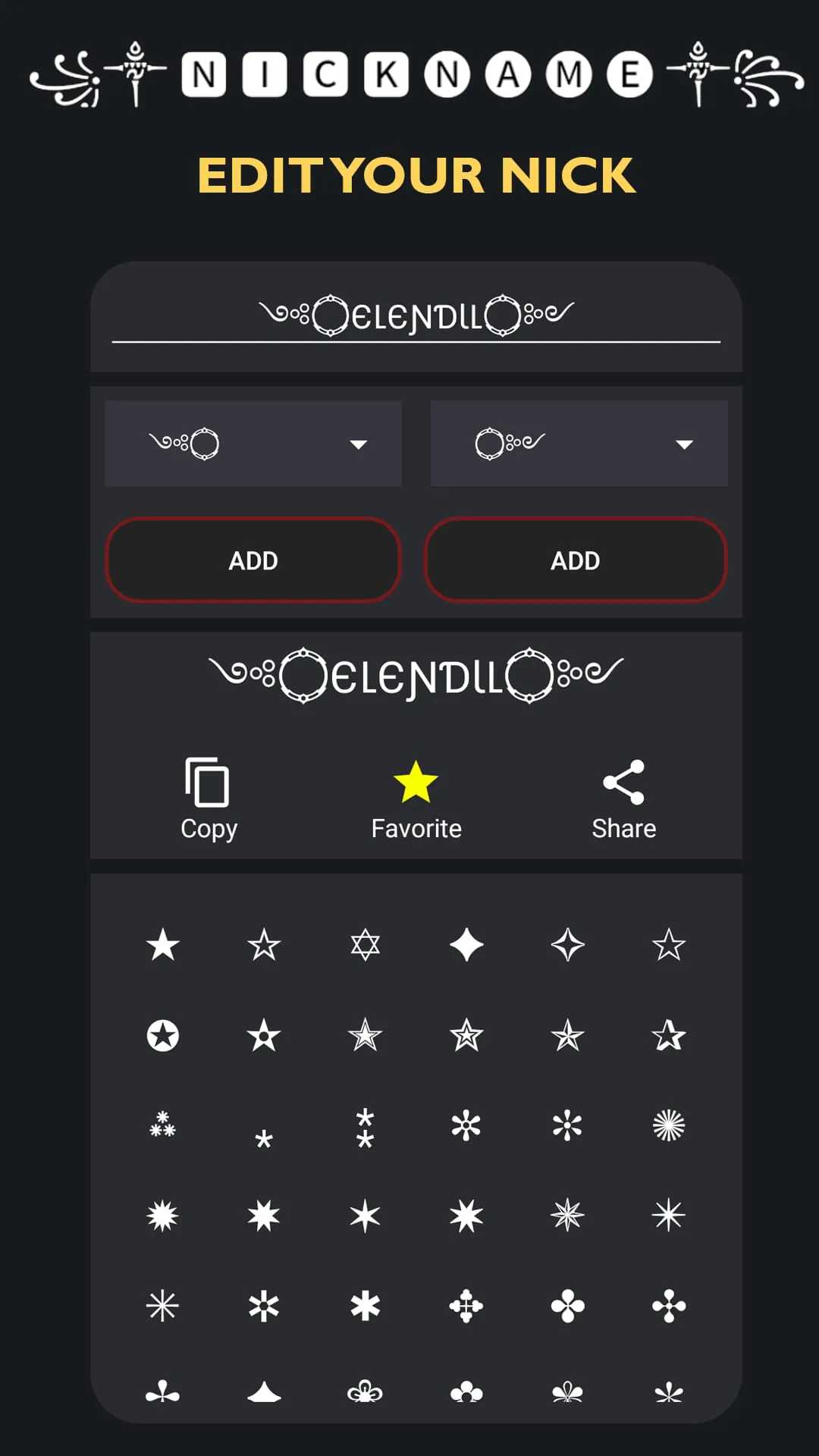Pick the outlined star symbol
The image size is (819, 1456).
tap(263, 944)
